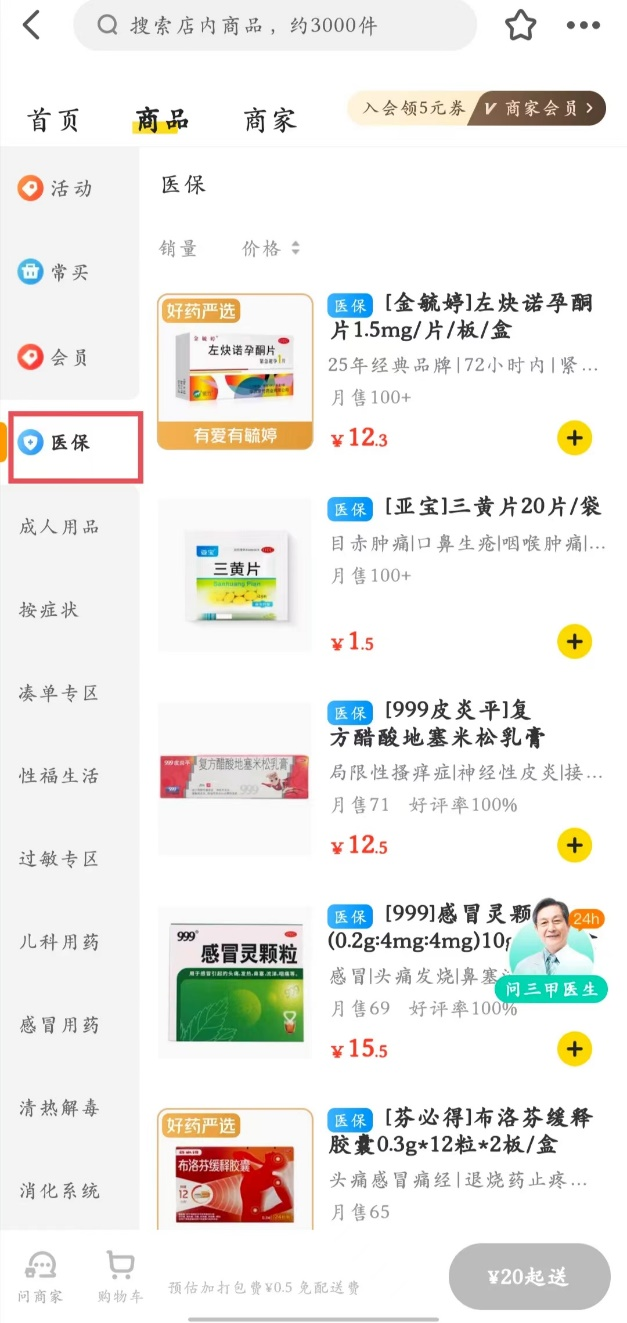Sort products by 价格

click(x=270, y=248)
